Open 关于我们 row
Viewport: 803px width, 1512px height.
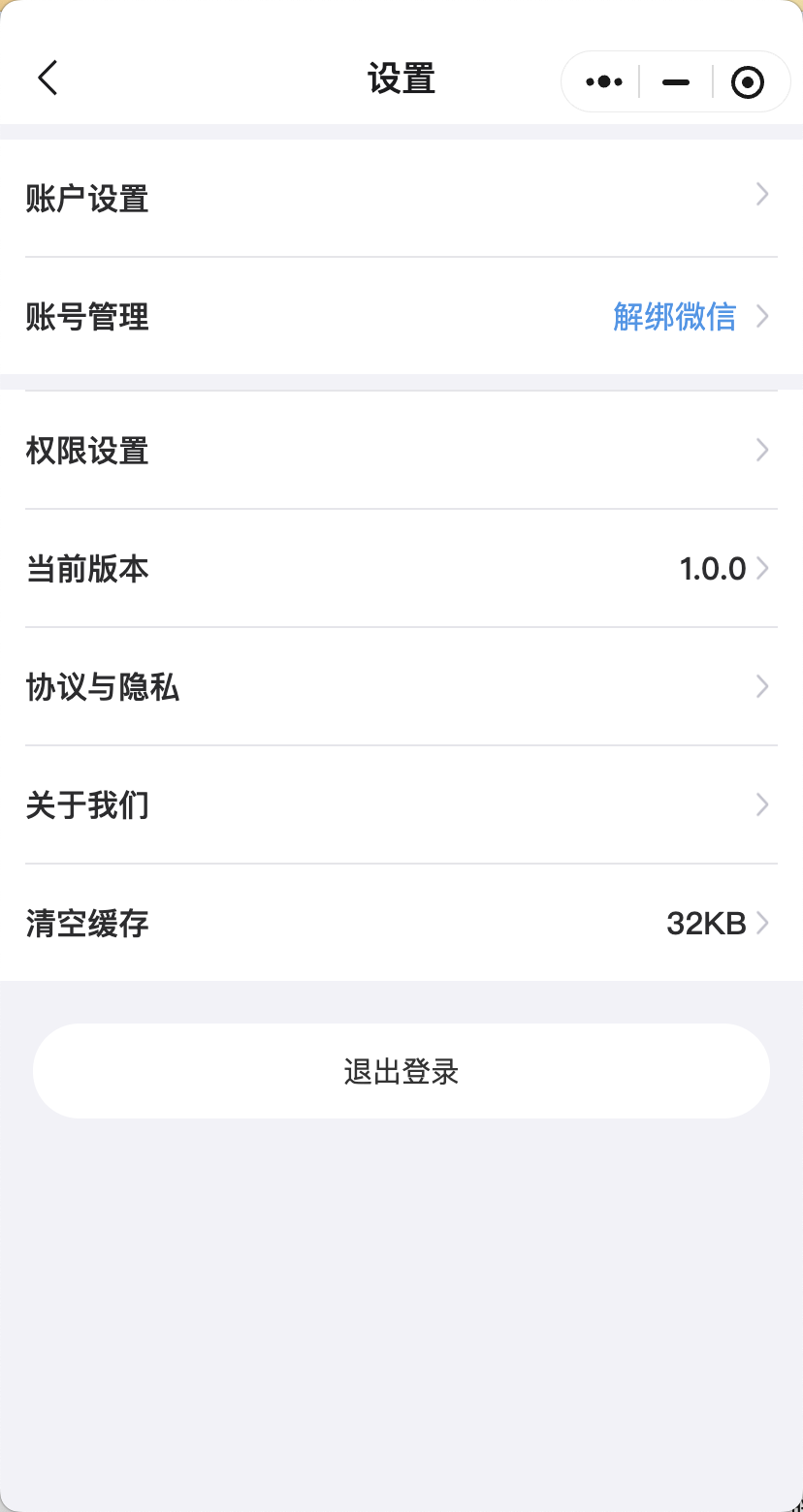401,805
